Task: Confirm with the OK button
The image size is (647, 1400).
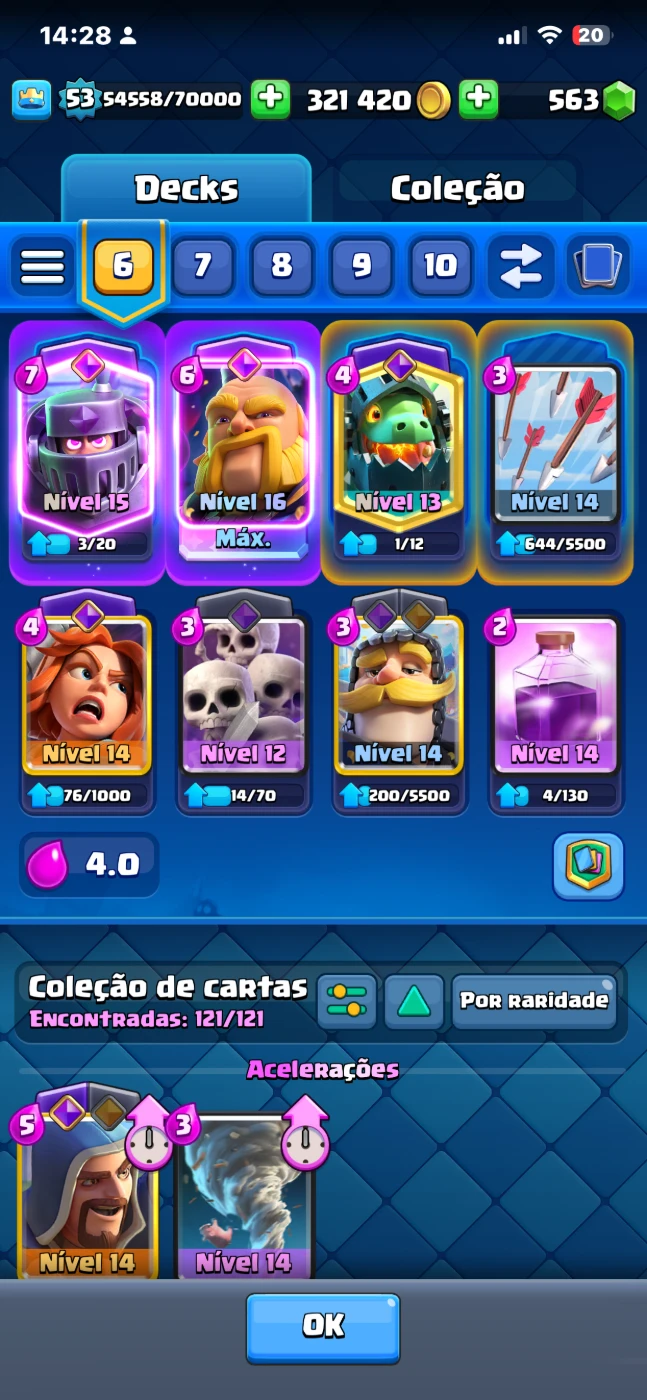Action: pyautogui.click(x=323, y=1326)
